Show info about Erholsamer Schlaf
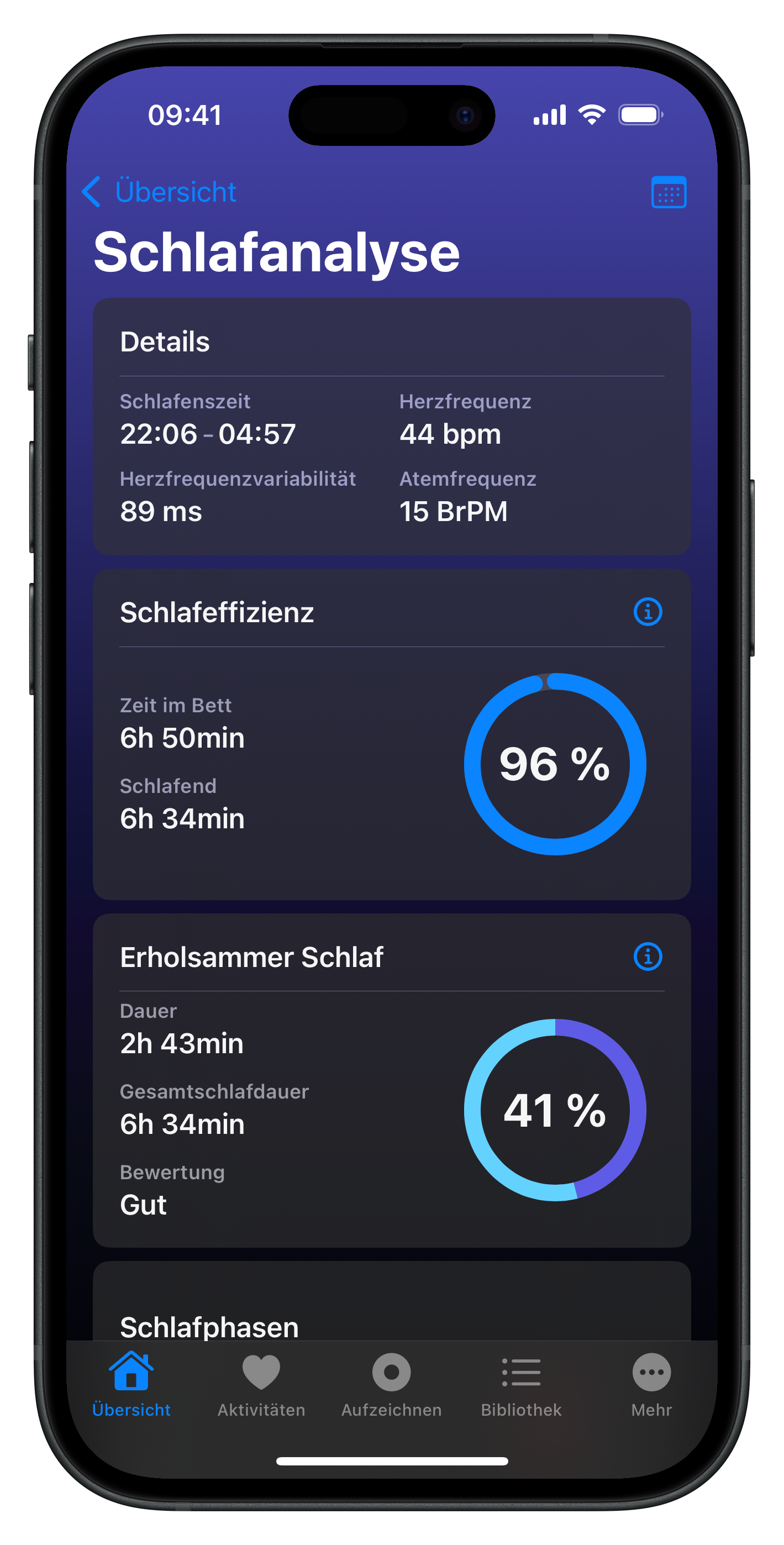The image size is (784, 1545). [x=647, y=956]
